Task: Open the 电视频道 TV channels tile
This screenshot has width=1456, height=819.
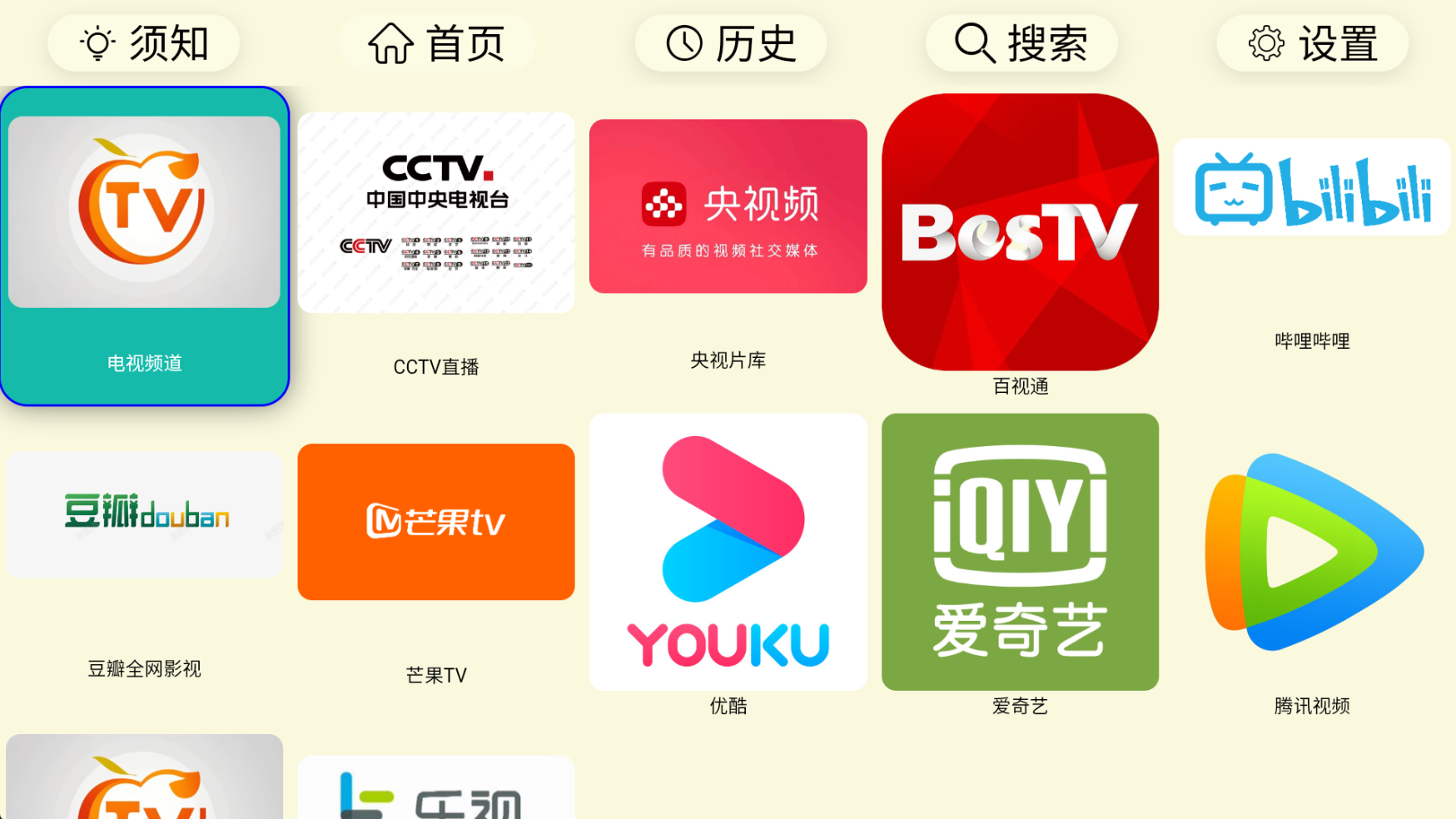Action: tap(145, 246)
